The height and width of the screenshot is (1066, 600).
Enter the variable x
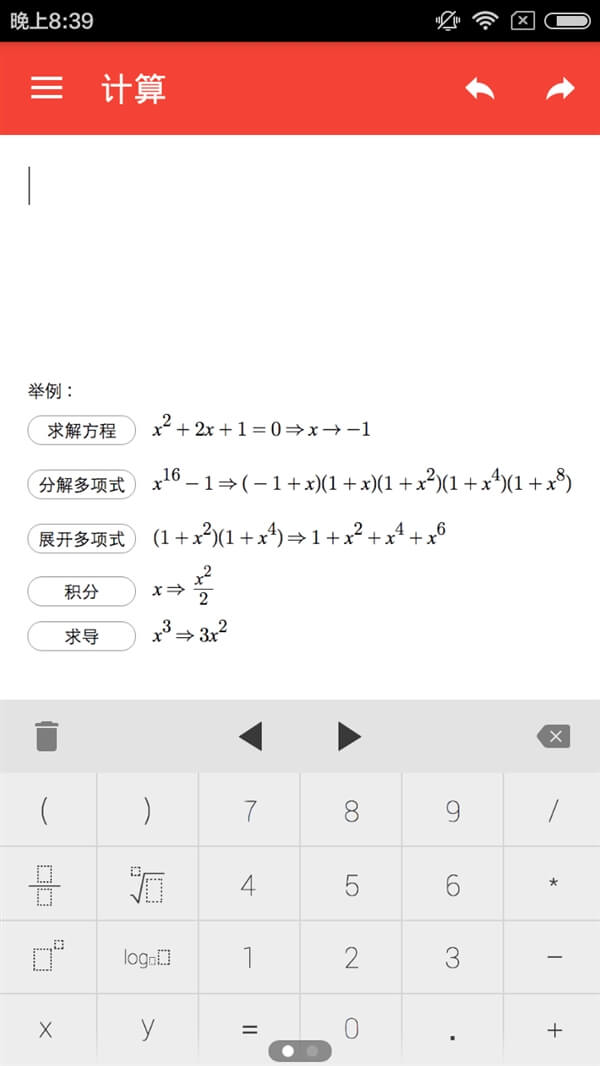(x=45, y=1029)
